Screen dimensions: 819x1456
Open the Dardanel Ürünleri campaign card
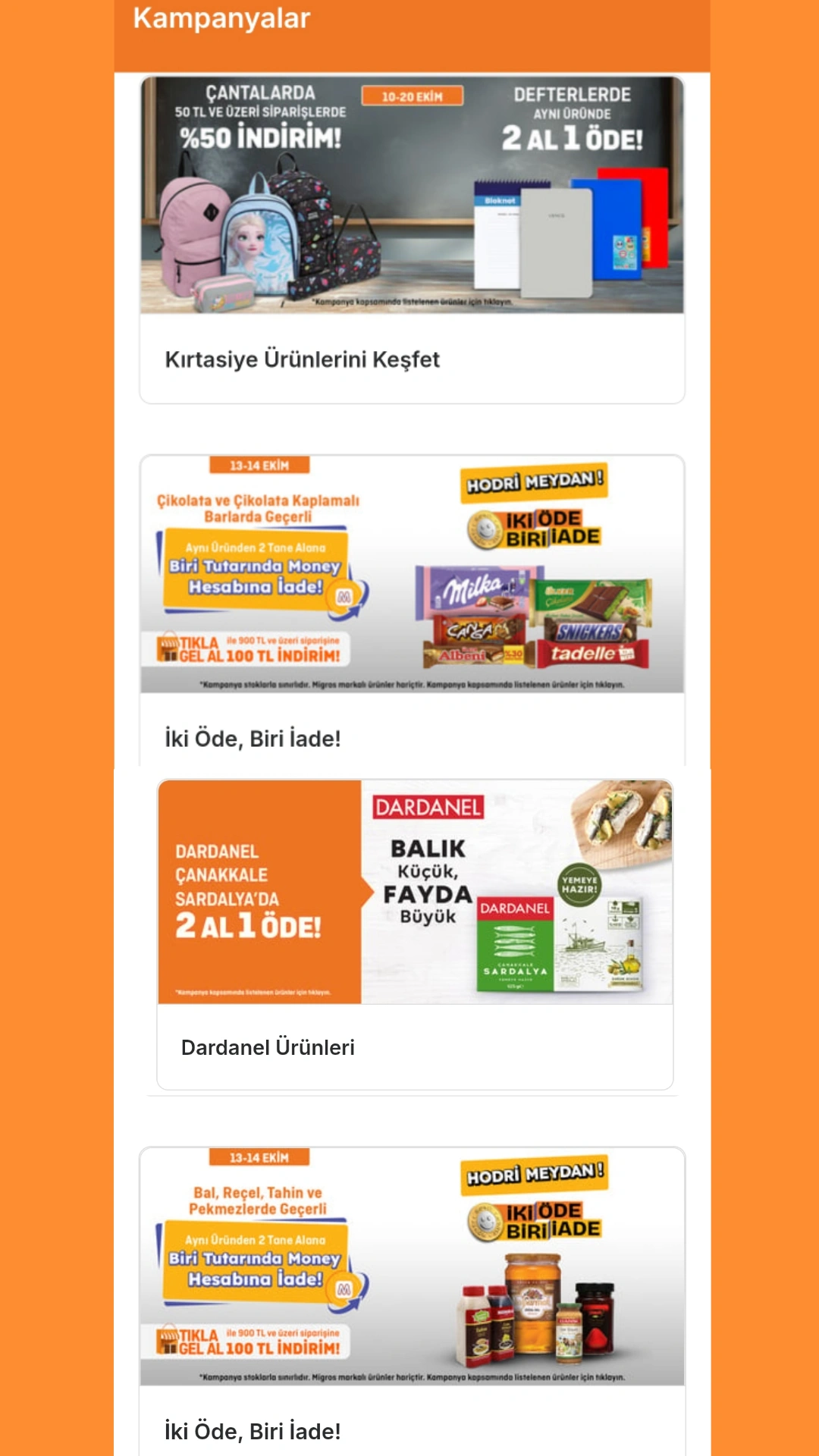click(x=415, y=933)
